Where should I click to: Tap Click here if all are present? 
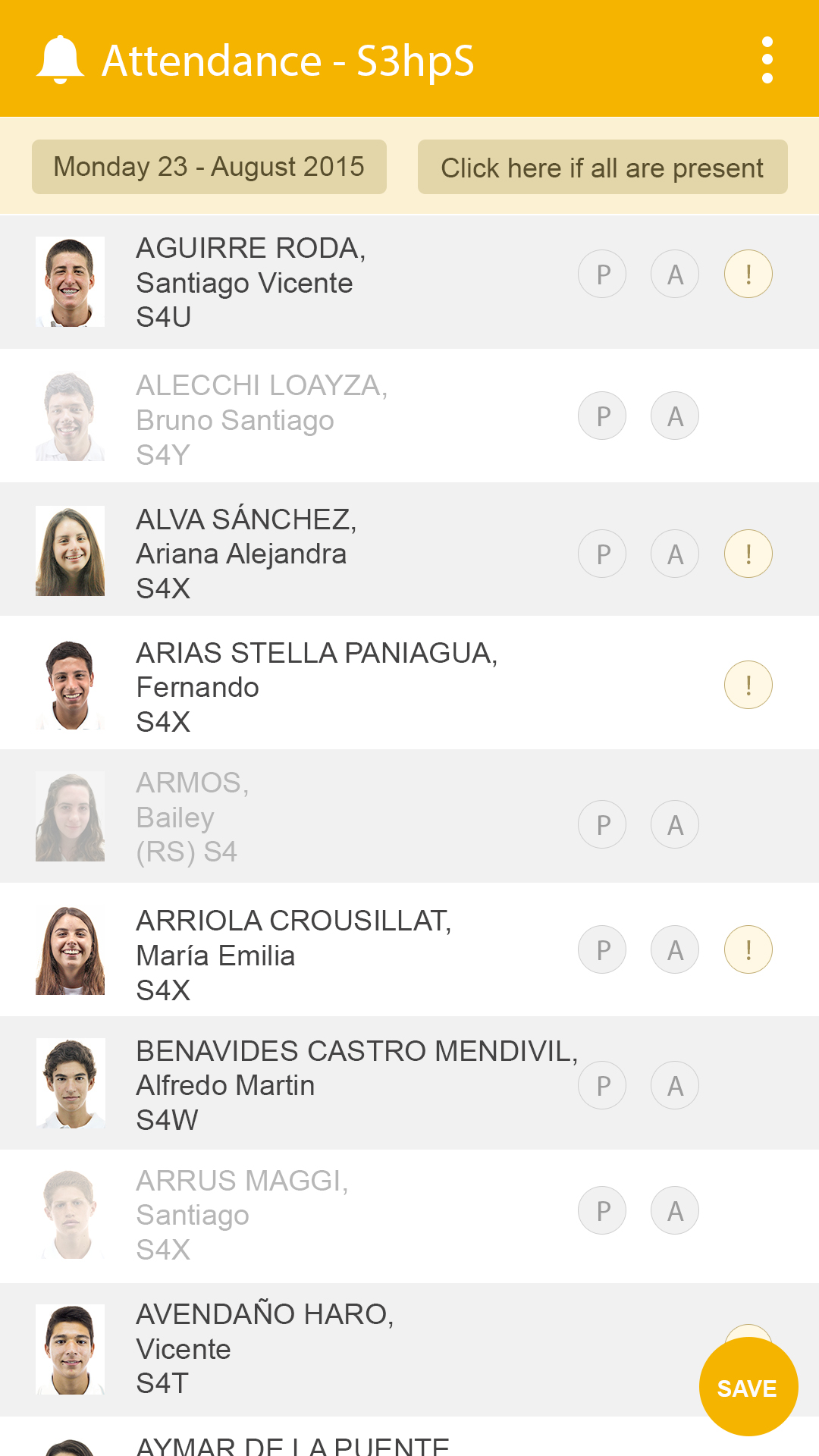point(602,168)
